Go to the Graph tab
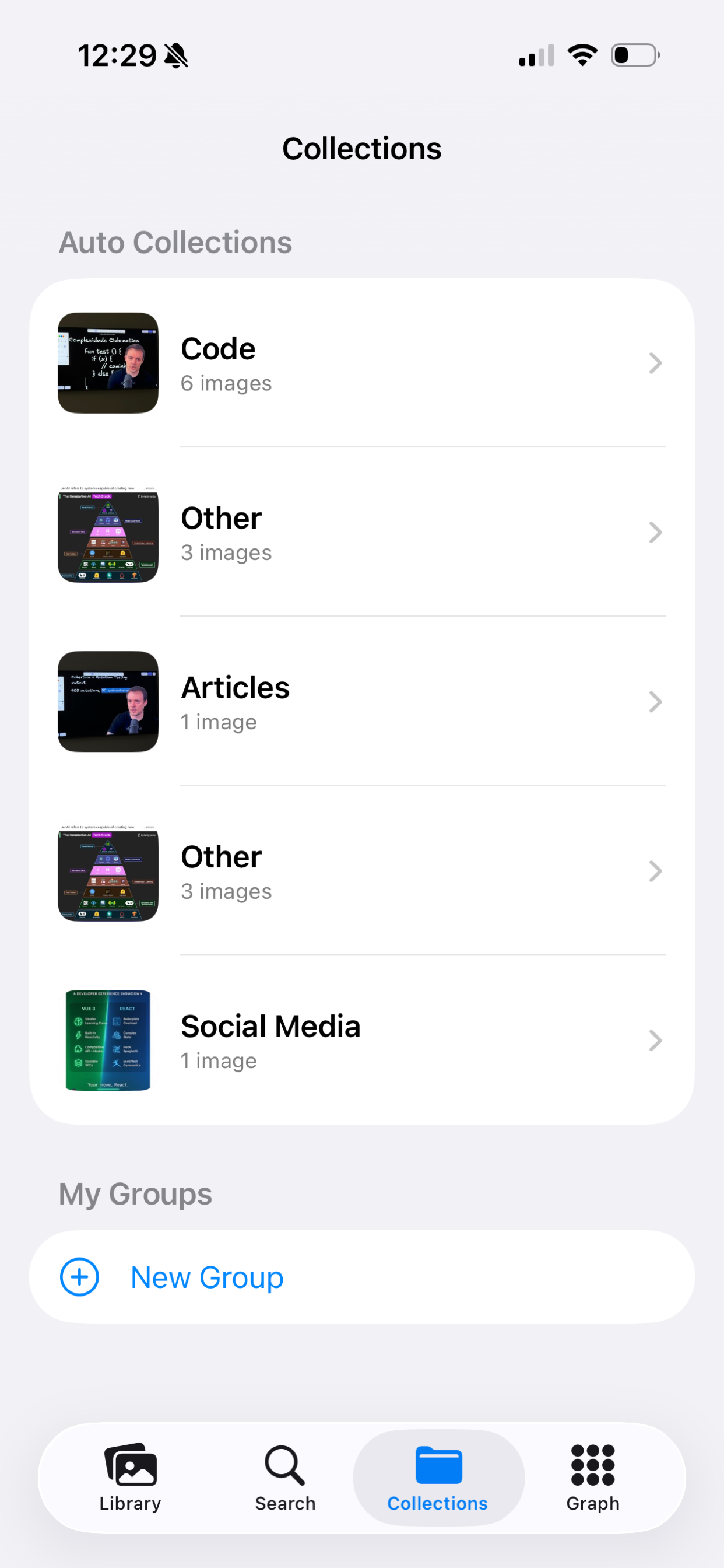 pos(593,1478)
